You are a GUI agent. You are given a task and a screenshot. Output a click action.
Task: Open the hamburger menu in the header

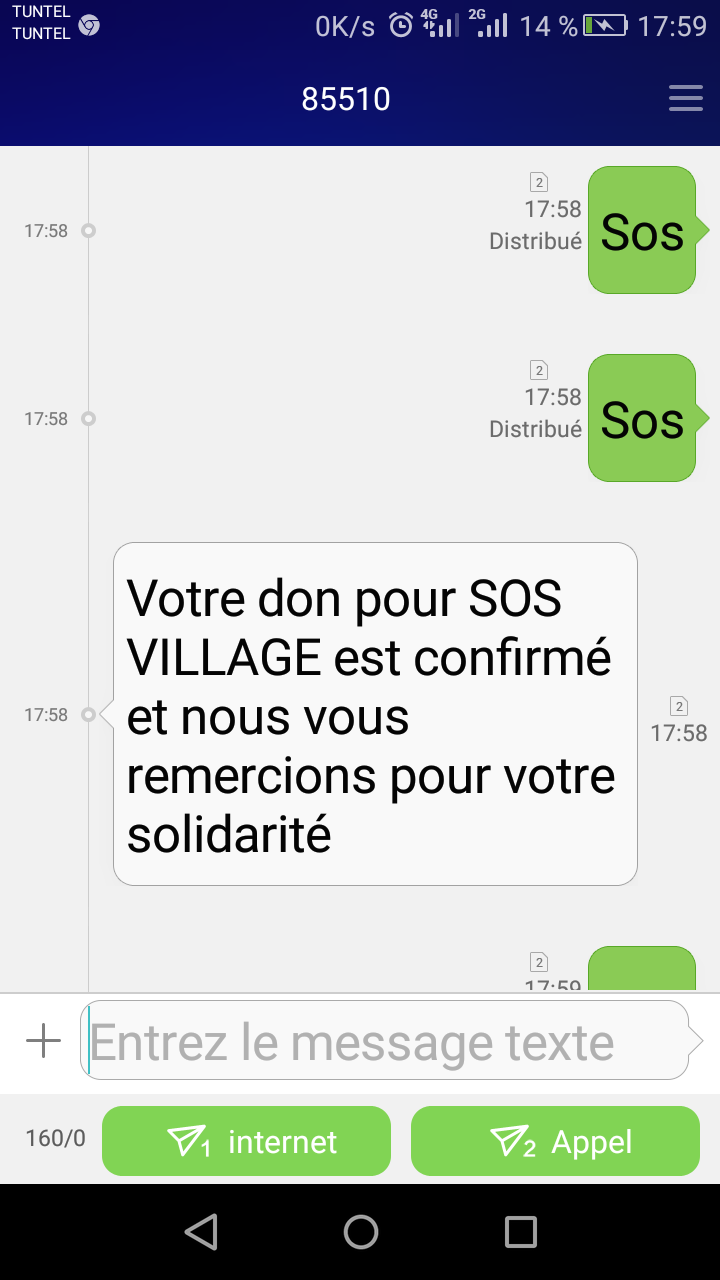(x=685, y=99)
